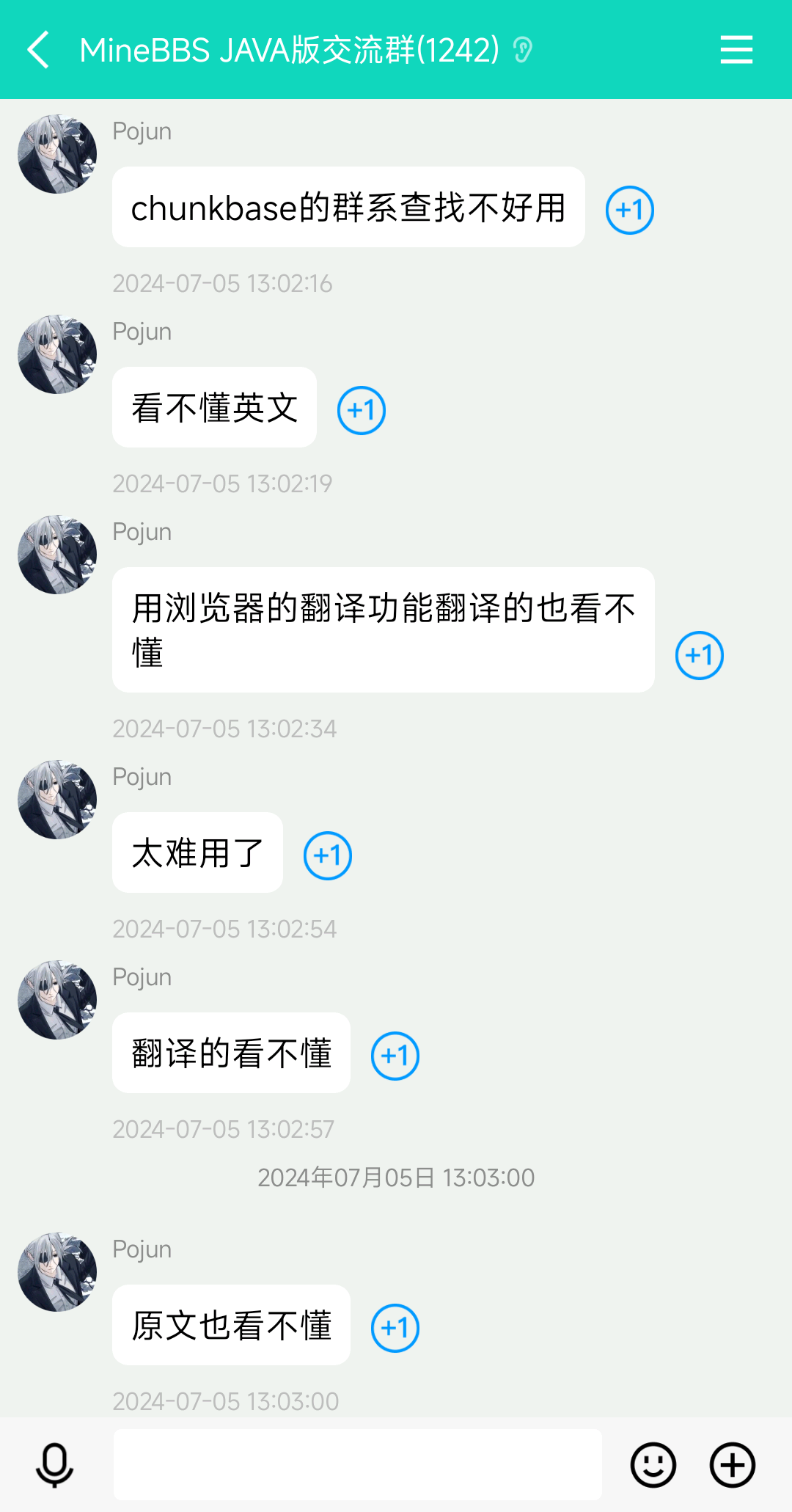Switch to voice input microphone

pos(55,1465)
